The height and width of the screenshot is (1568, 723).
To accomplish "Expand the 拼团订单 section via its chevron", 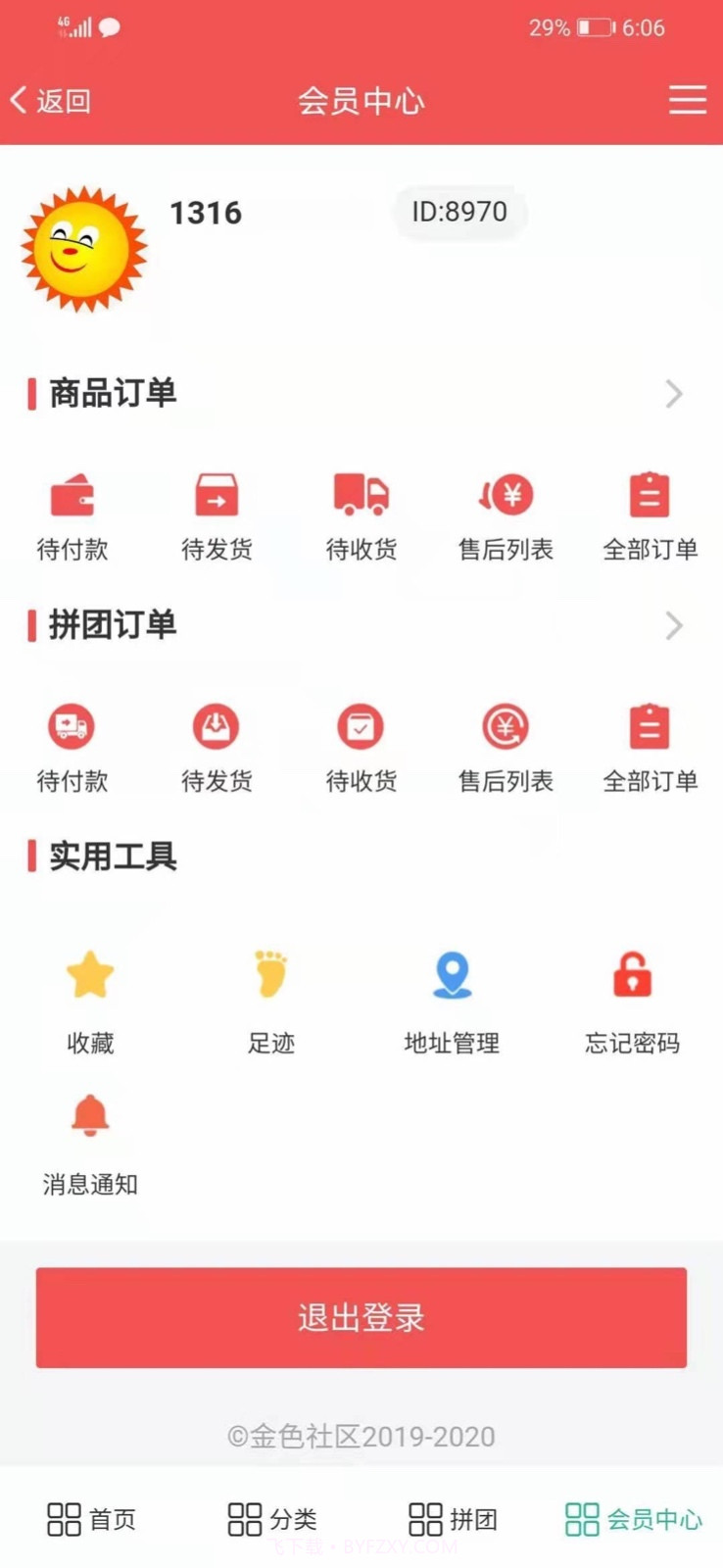I will tap(673, 626).
